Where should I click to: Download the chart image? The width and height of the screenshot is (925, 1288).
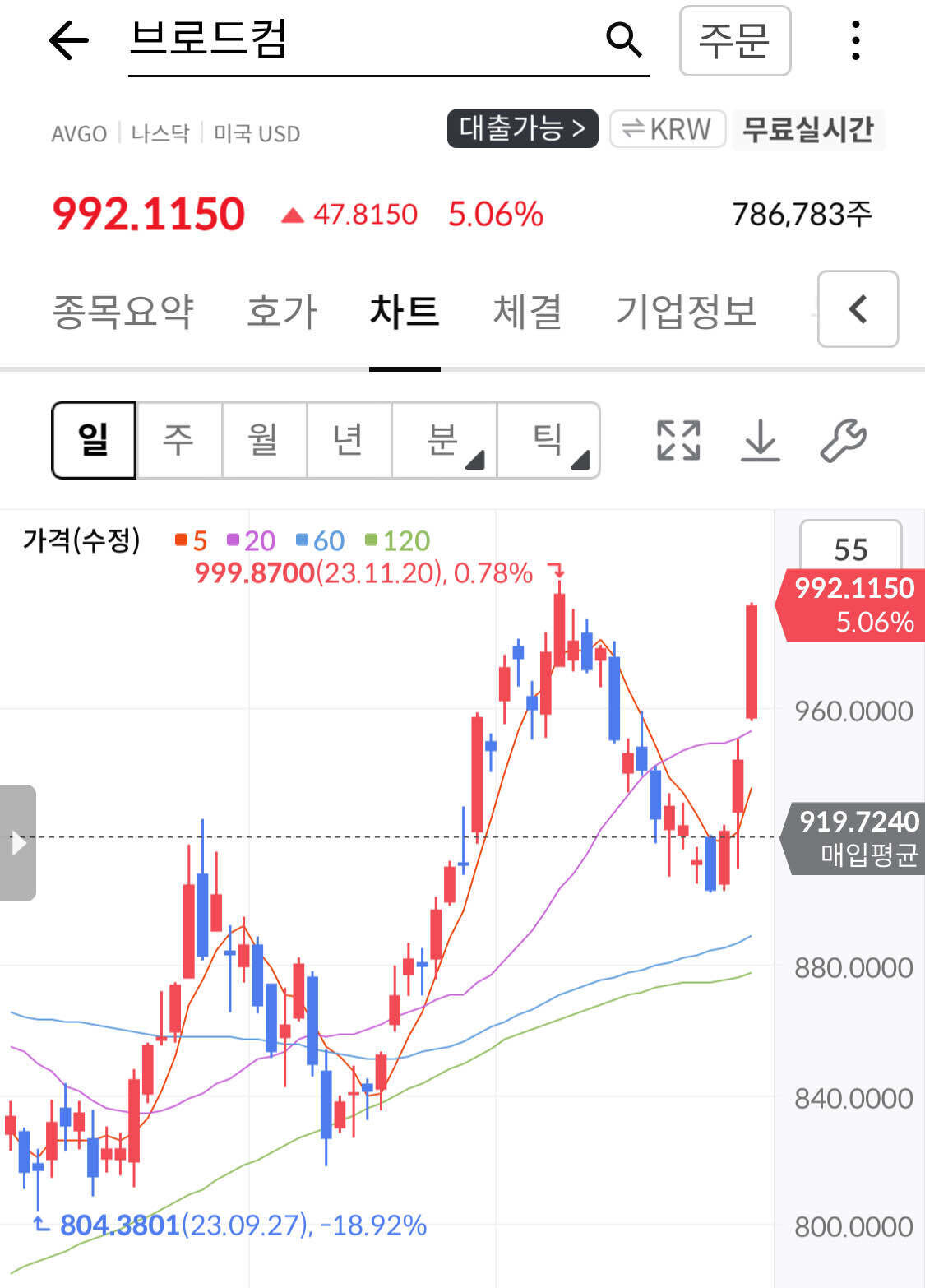coord(761,440)
